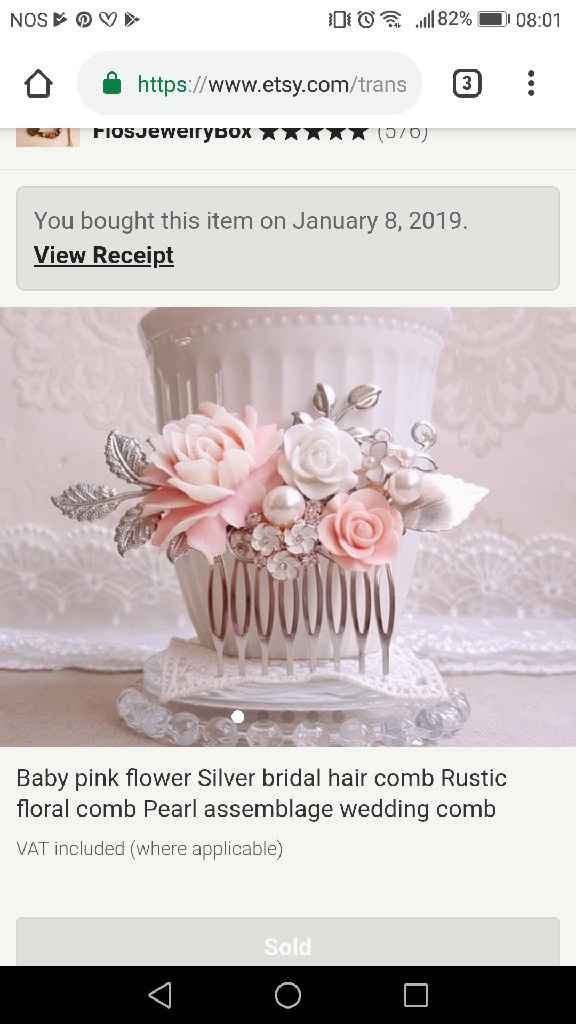Open the View Receipt link
Viewport: 576px width, 1024px height.
click(x=104, y=255)
